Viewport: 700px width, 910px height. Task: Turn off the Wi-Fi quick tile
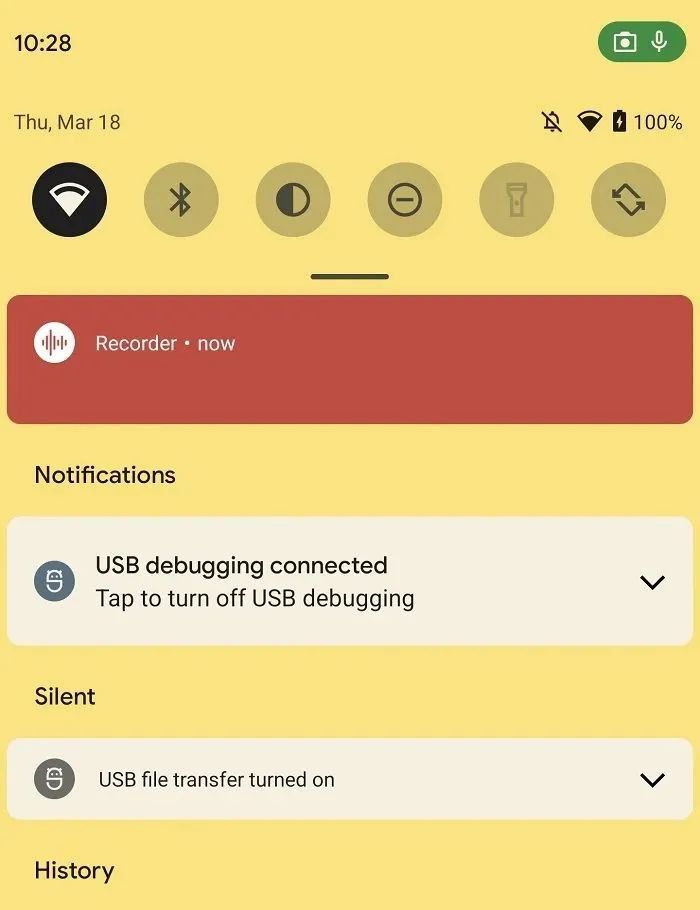[69, 200]
